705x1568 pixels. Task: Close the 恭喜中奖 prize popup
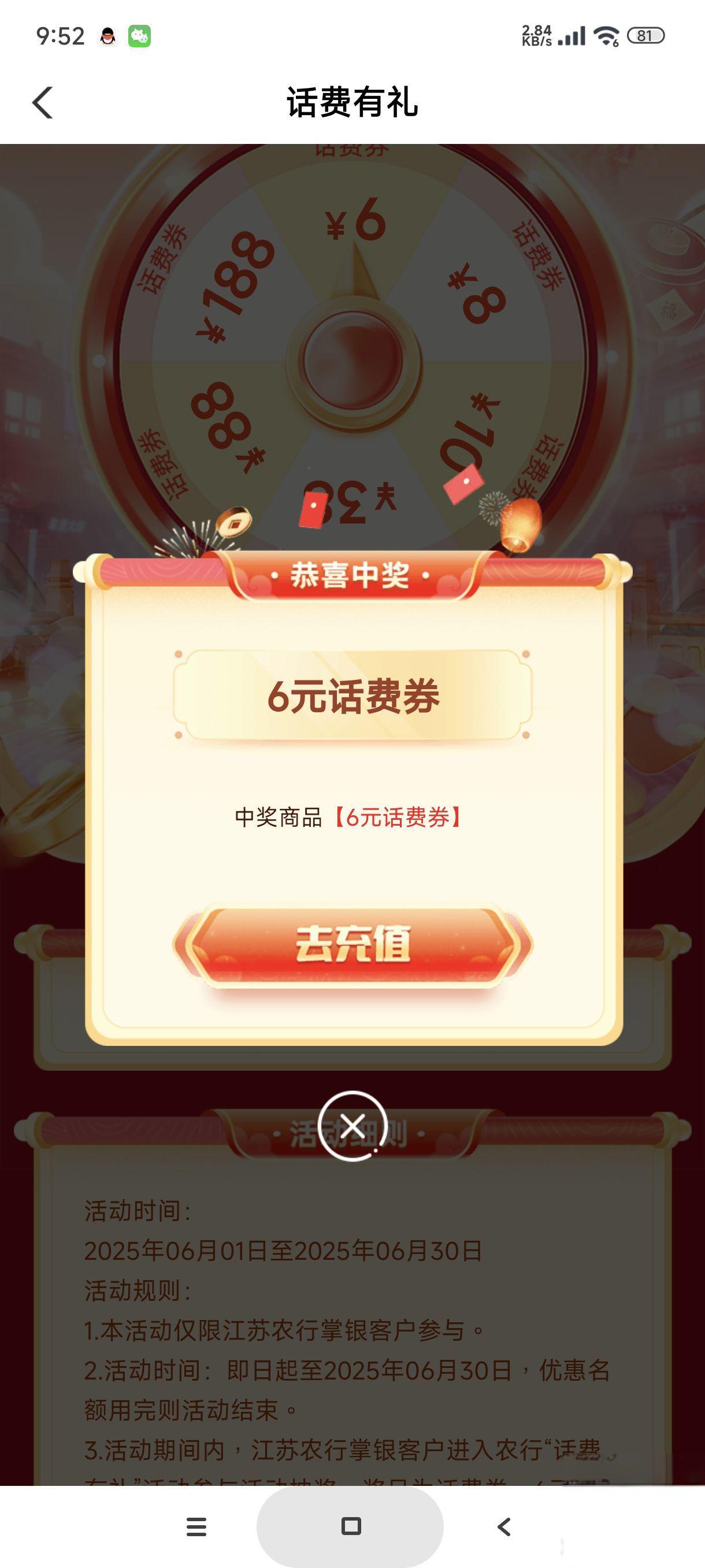(x=352, y=1126)
